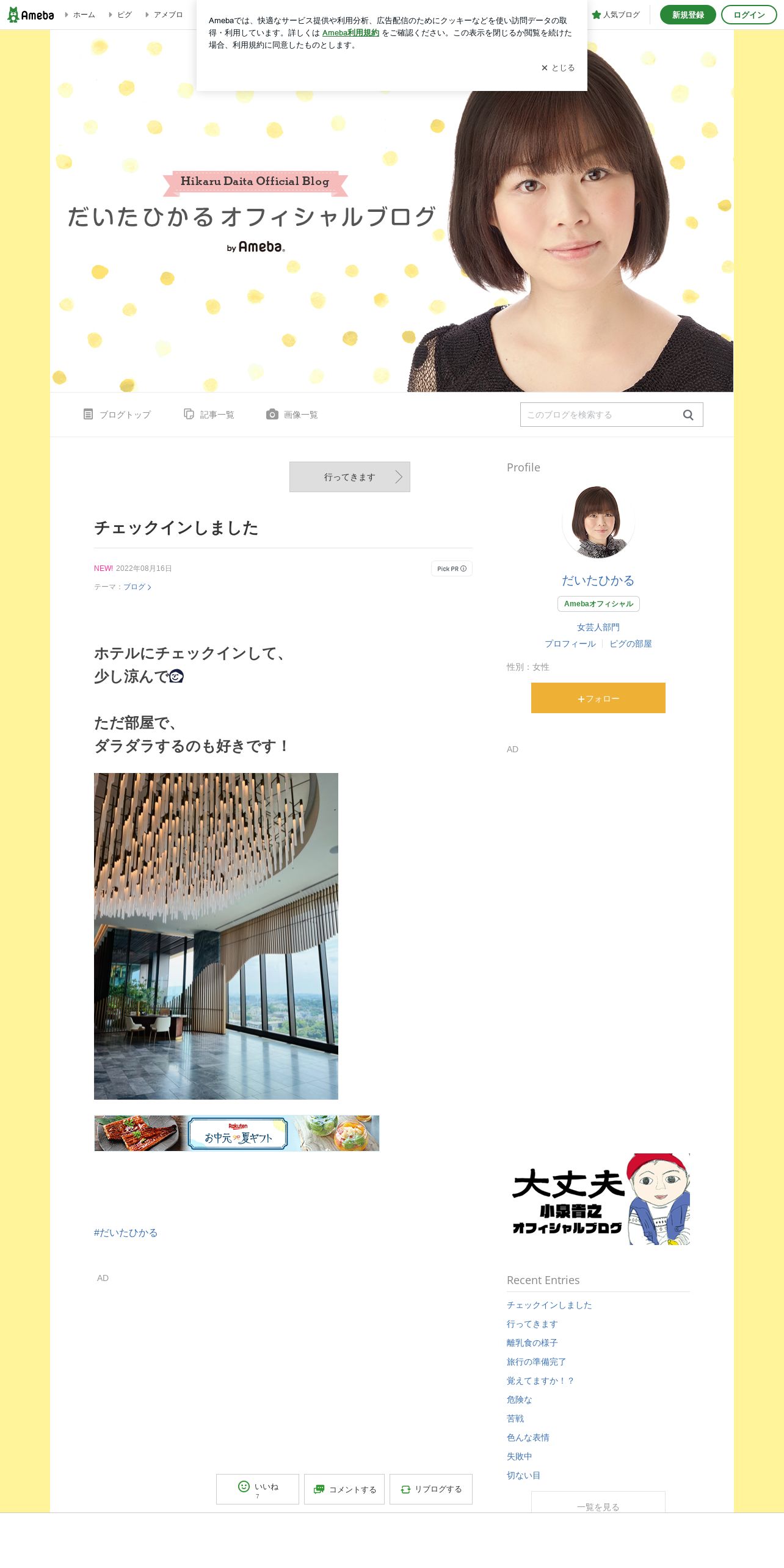
Task: Like the post with いいね
Action: tap(258, 1489)
